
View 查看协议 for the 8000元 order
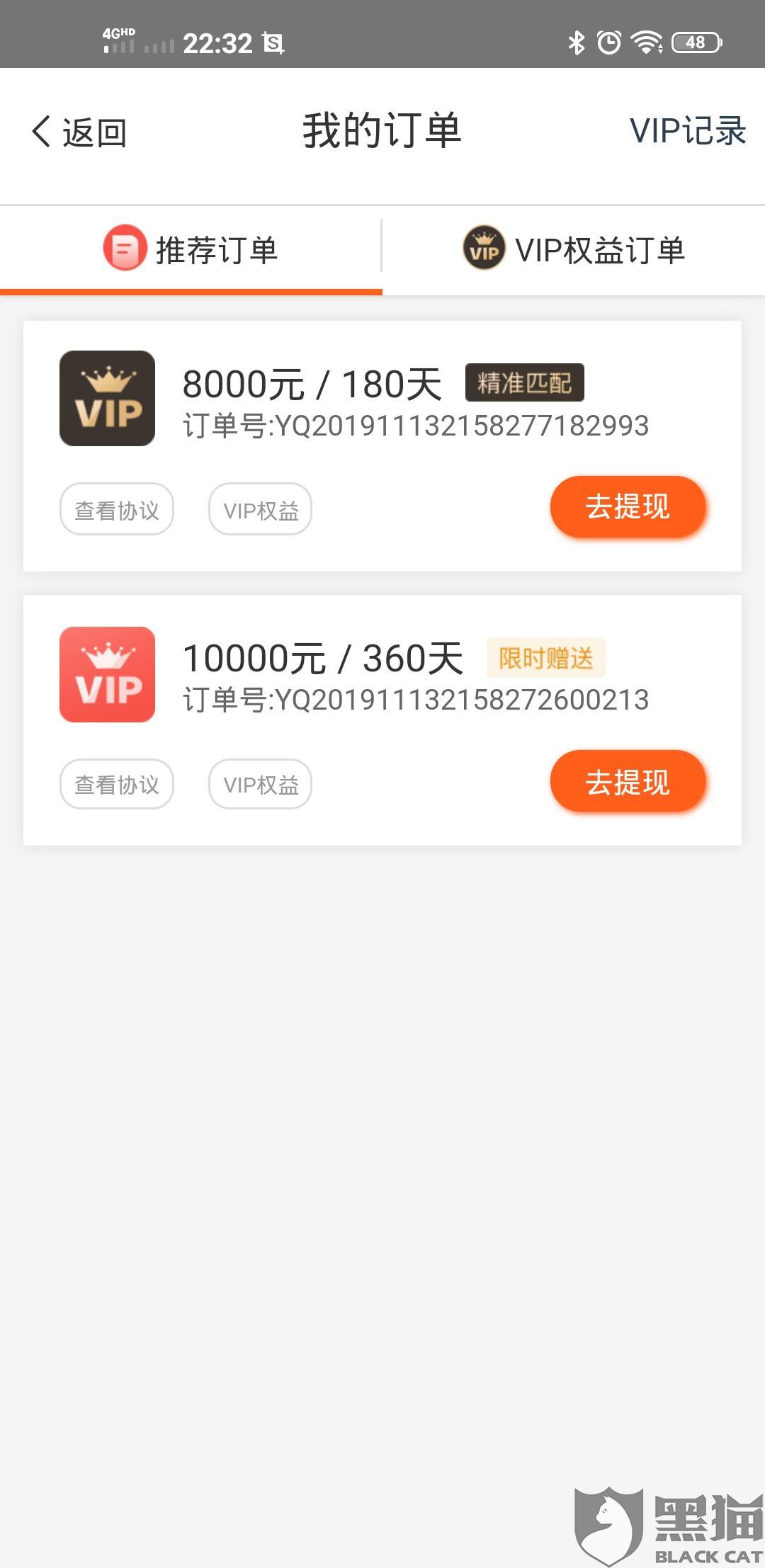pos(117,509)
